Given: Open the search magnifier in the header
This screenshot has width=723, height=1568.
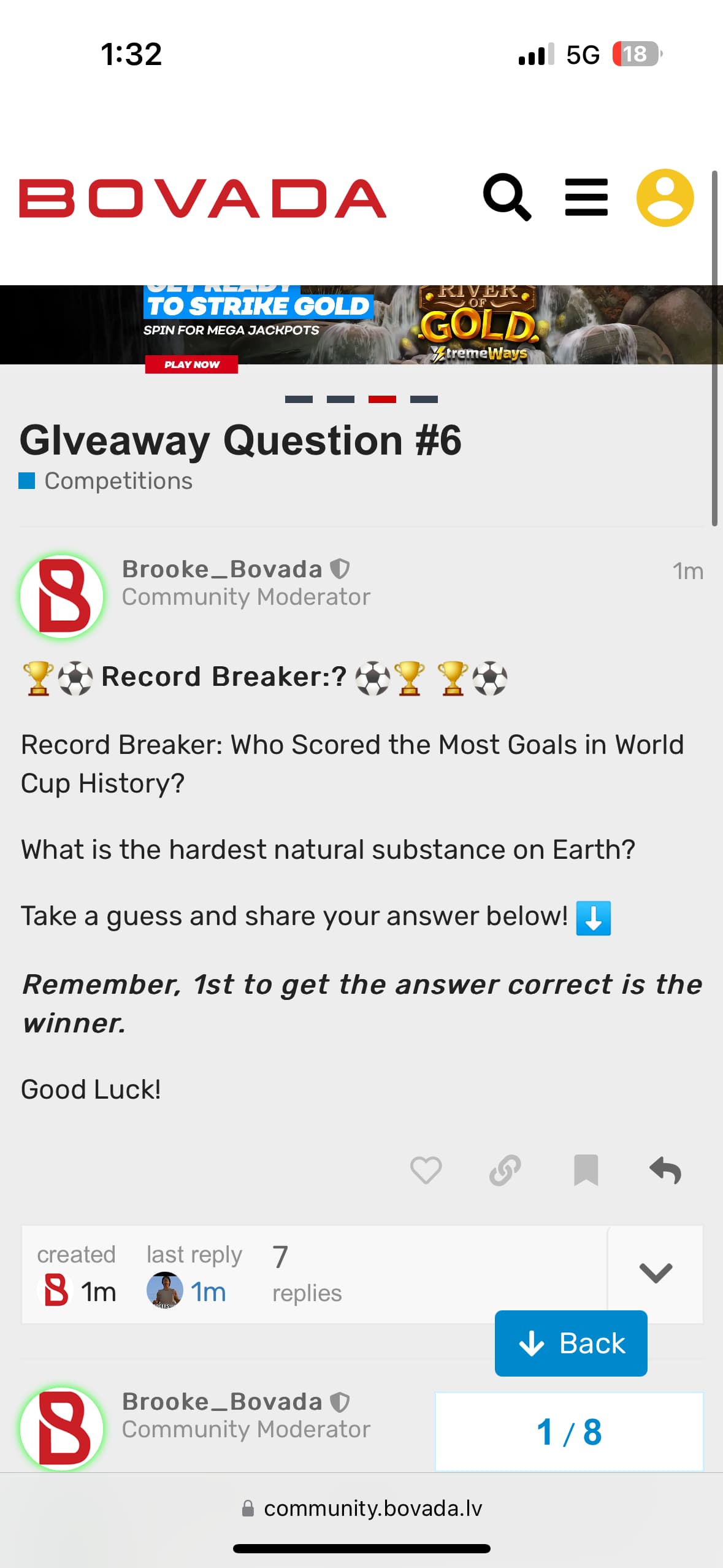Looking at the screenshot, I should click(507, 197).
